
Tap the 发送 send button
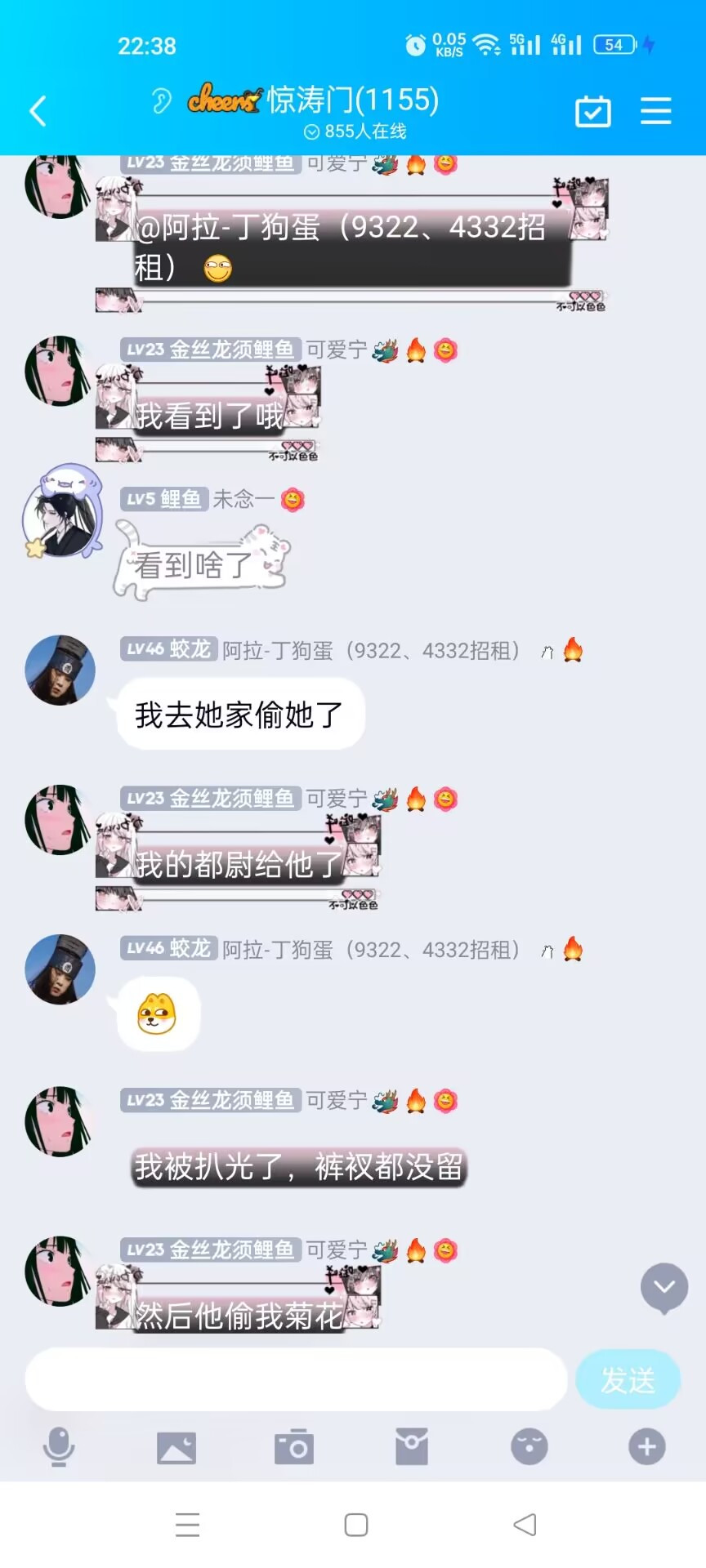coord(628,1380)
